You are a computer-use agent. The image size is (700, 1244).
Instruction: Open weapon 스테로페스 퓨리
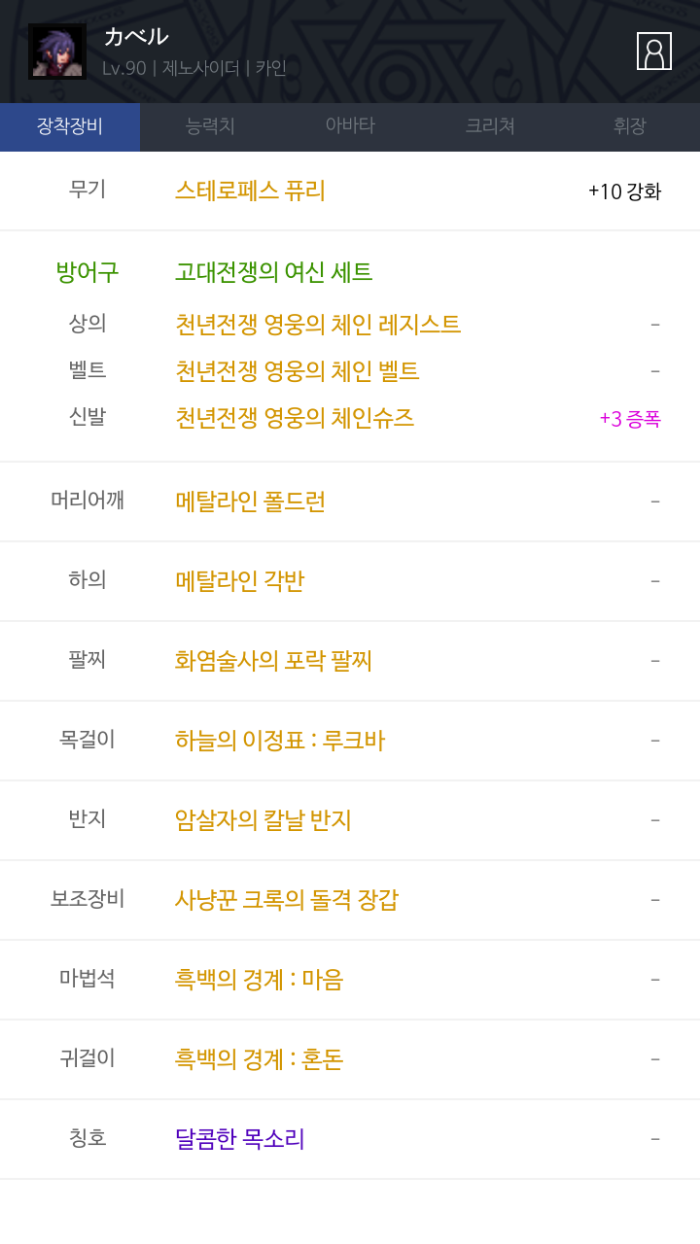point(250,191)
